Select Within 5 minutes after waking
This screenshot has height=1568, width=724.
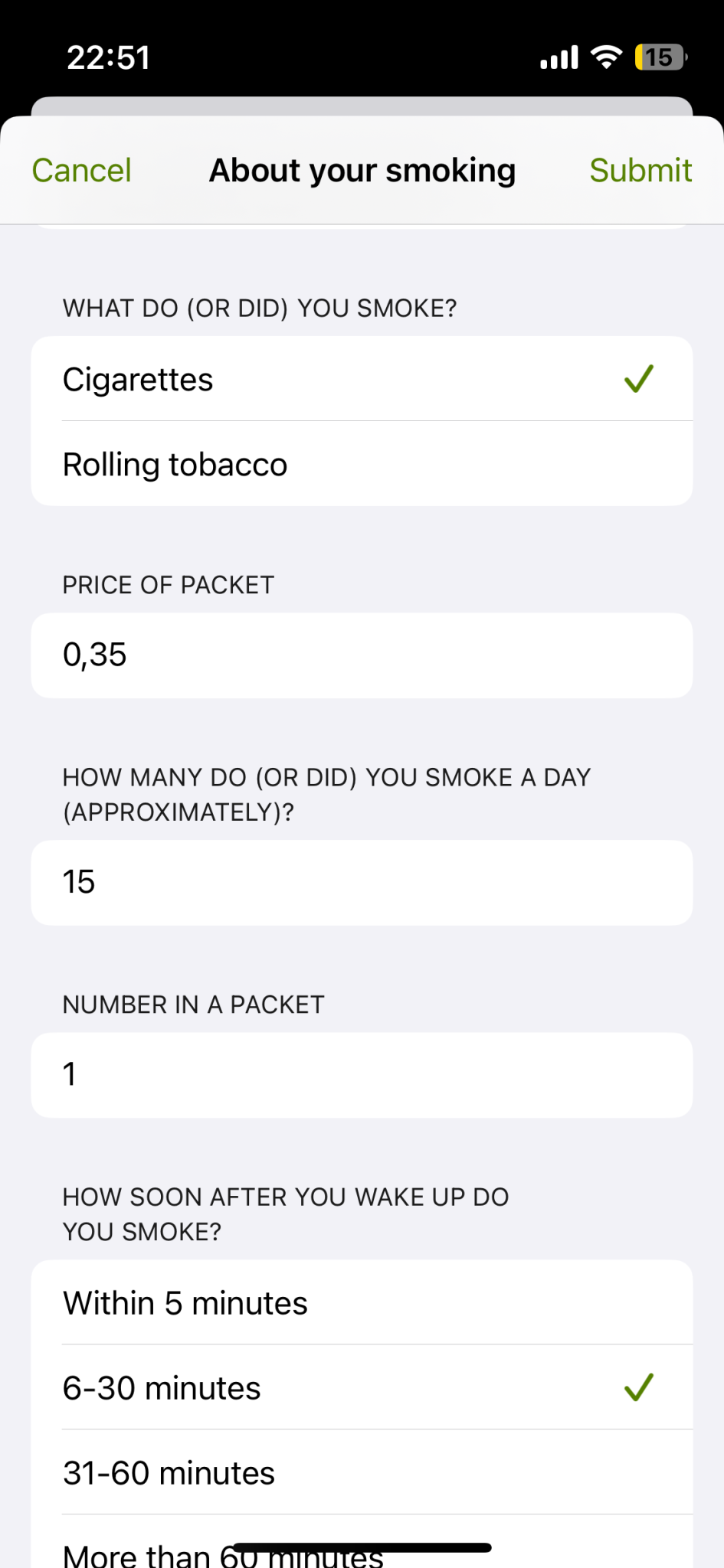tap(362, 1303)
